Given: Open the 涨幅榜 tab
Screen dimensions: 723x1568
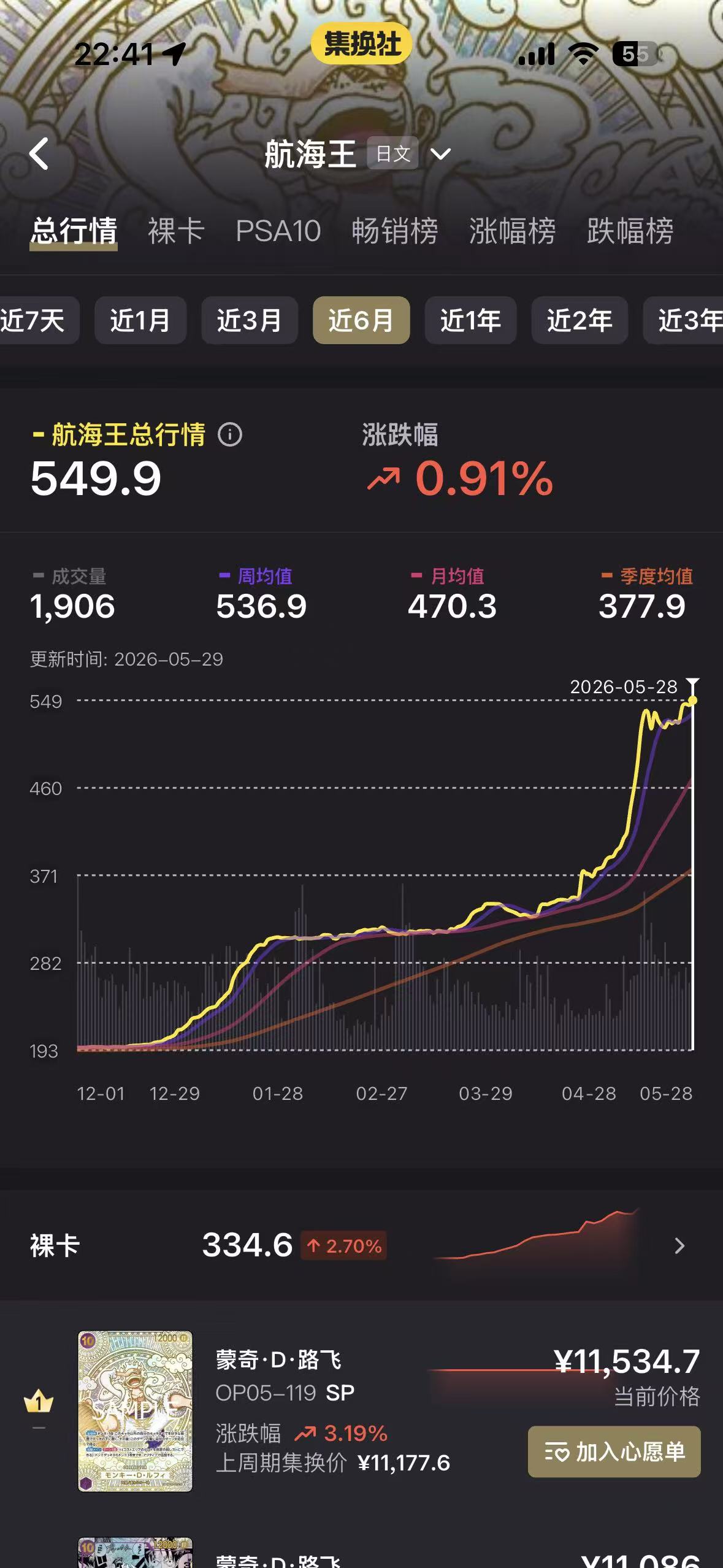Looking at the screenshot, I should (512, 231).
